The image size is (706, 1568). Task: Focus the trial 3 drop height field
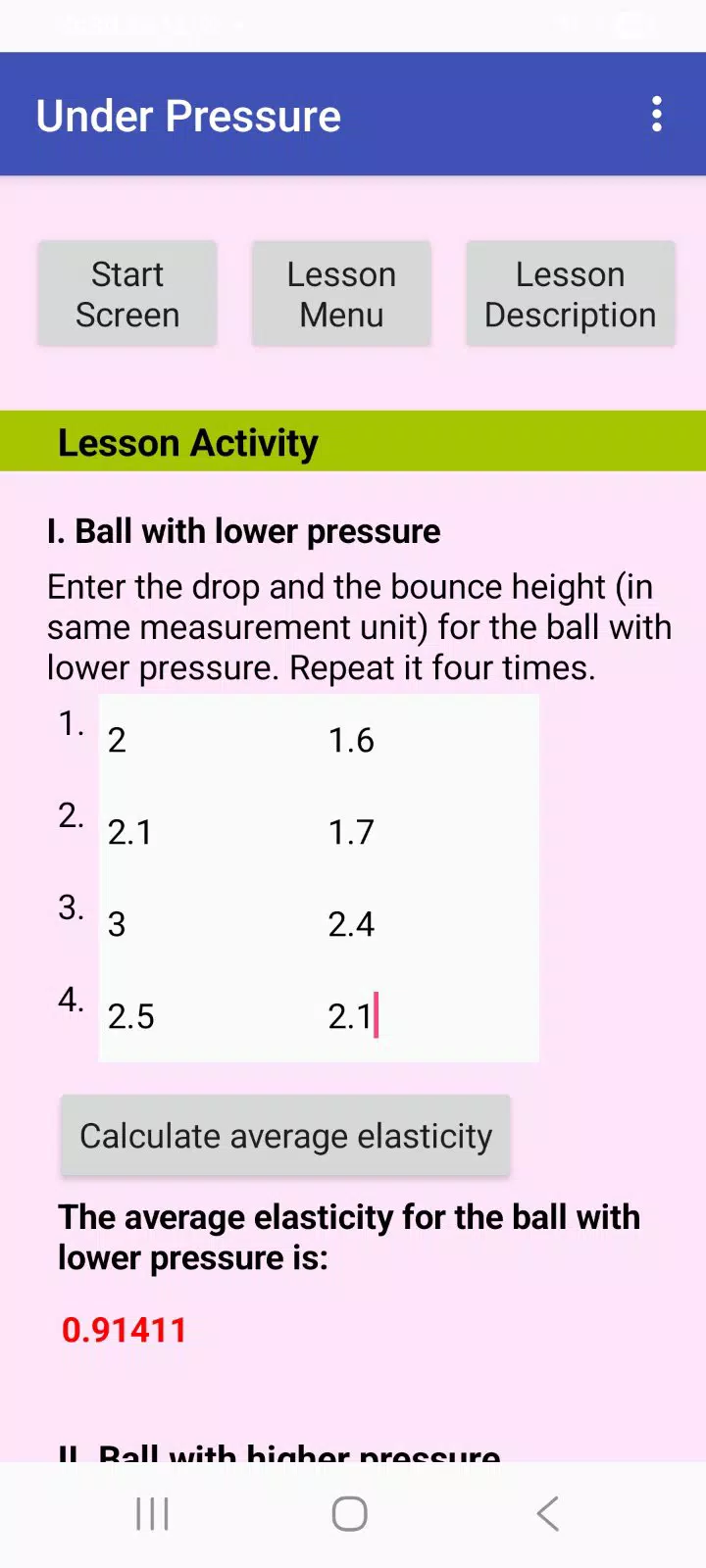tap(209, 924)
